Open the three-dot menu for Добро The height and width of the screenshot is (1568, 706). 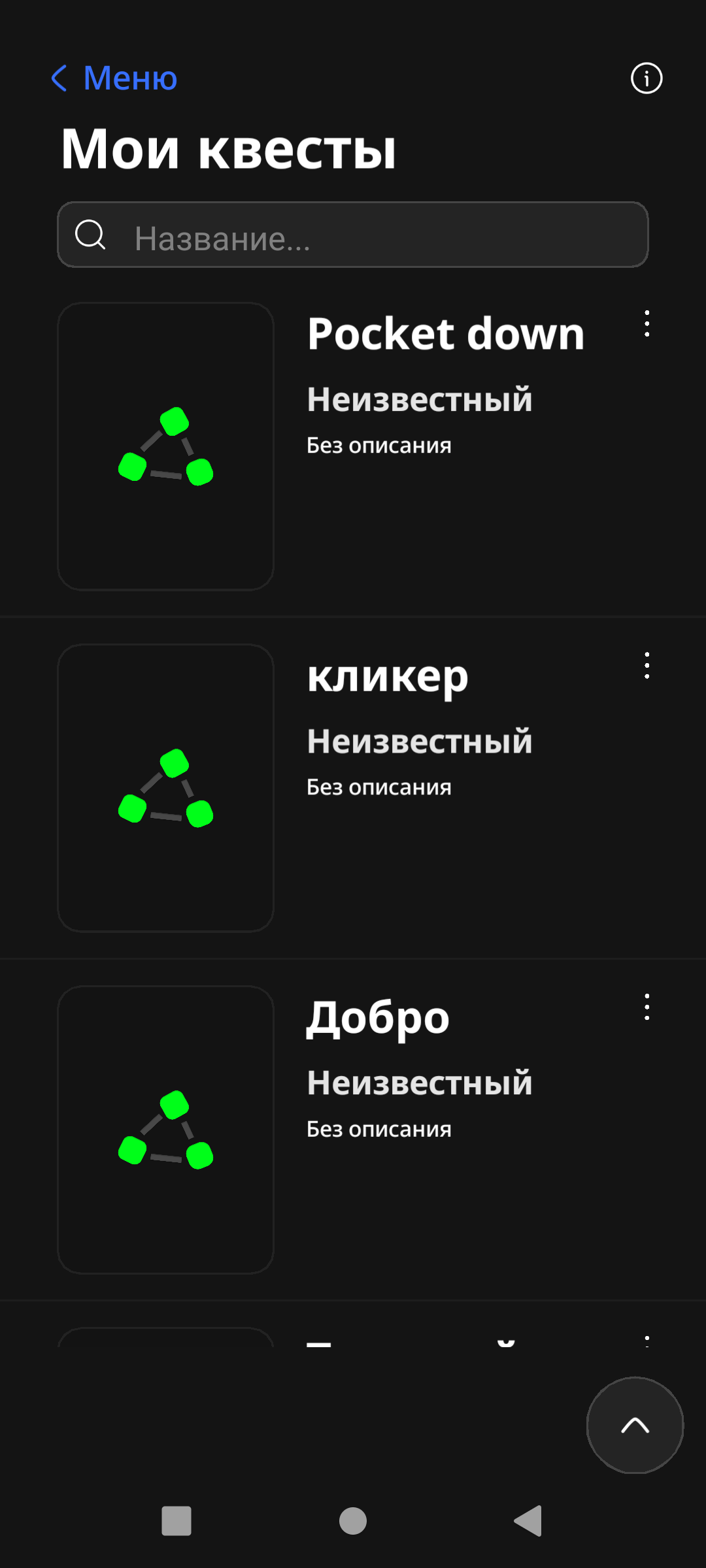647,1006
